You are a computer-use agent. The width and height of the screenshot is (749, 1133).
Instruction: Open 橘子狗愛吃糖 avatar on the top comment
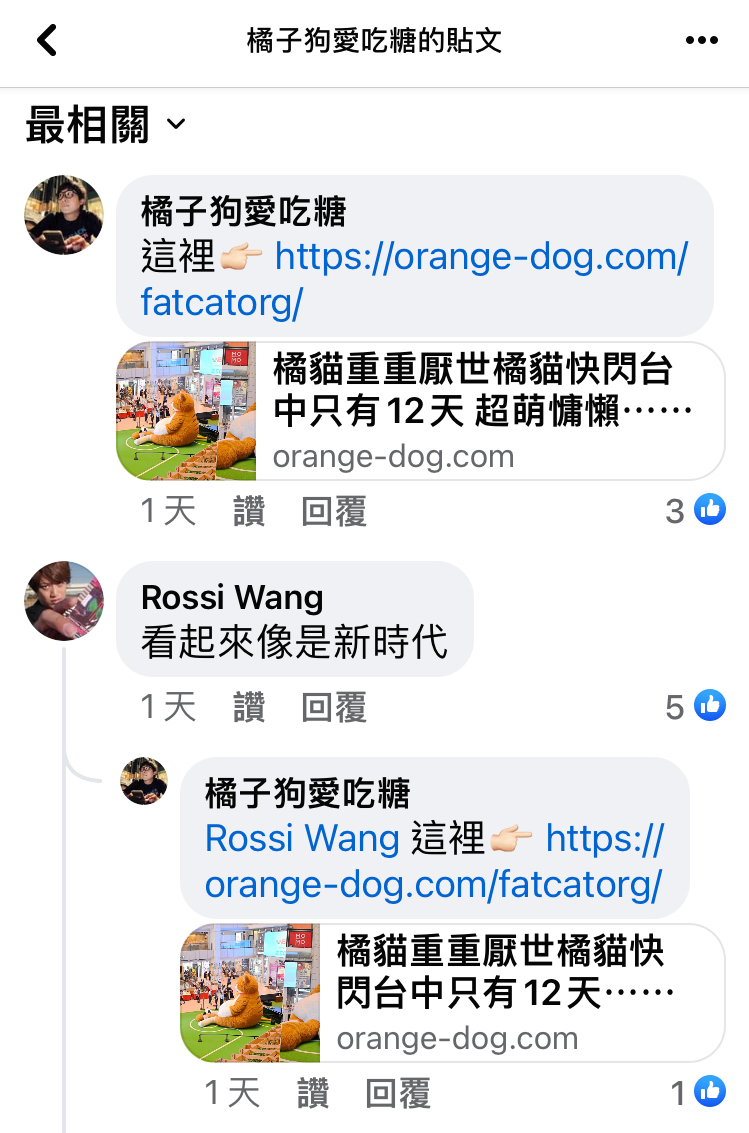tap(63, 215)
